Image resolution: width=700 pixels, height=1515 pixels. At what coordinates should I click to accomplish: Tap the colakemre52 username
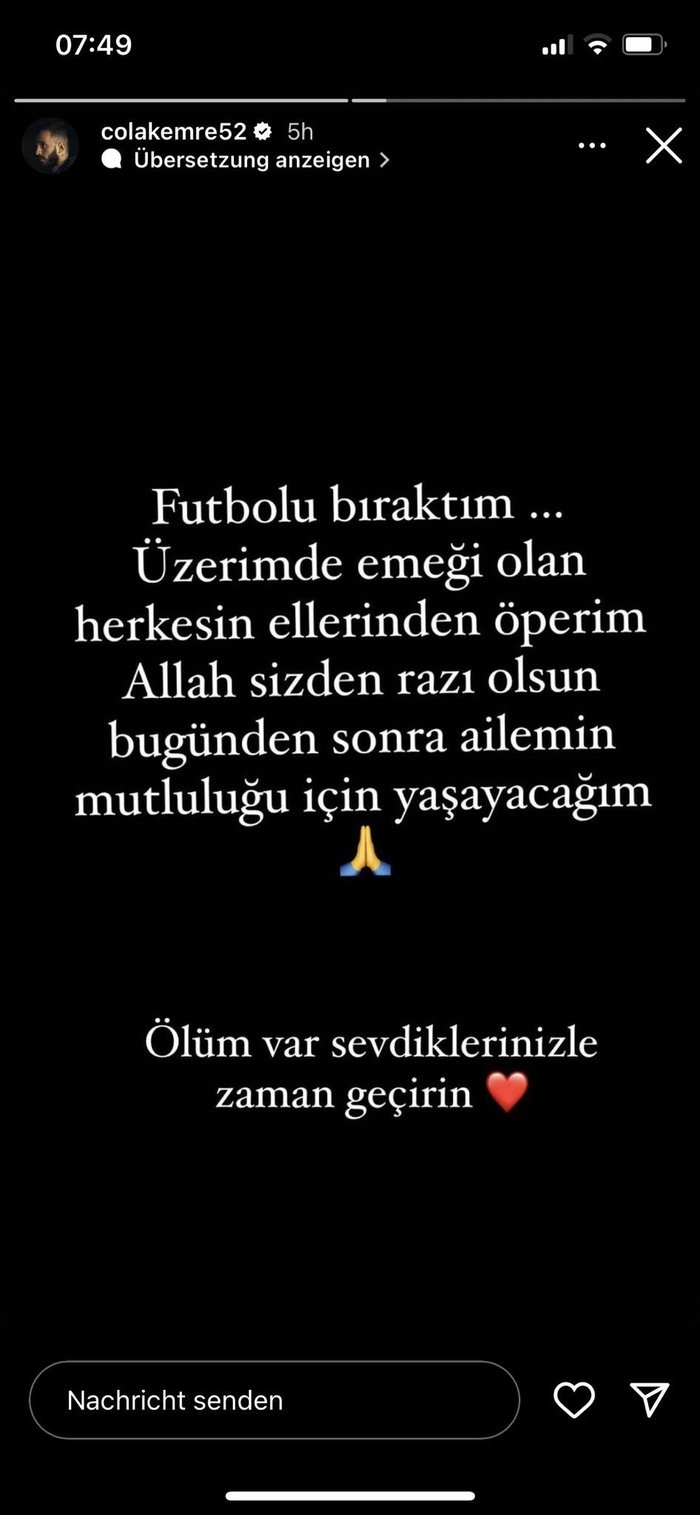click(x=173, y=131)
